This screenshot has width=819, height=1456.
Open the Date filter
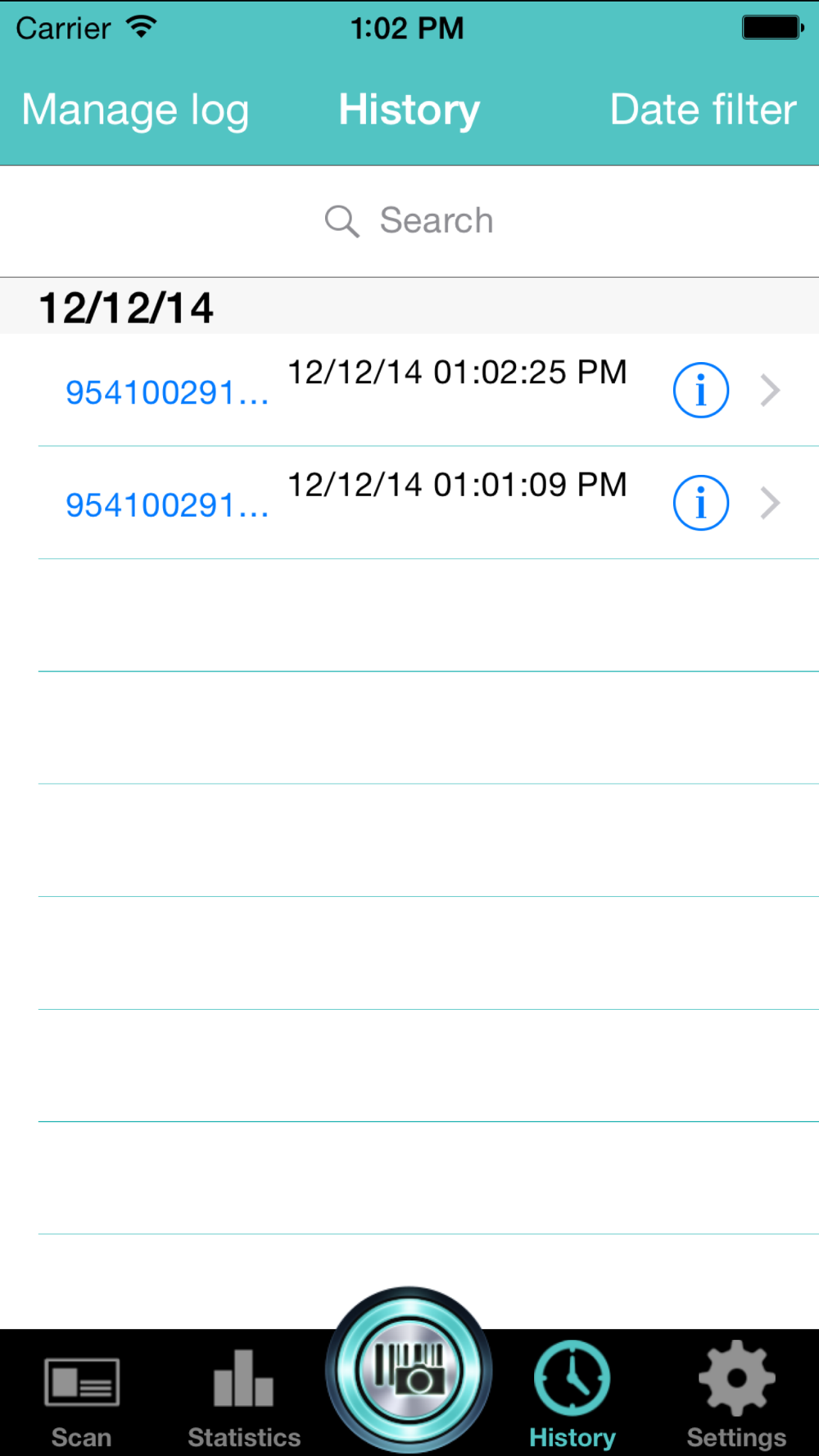click(x=703, y=110)
